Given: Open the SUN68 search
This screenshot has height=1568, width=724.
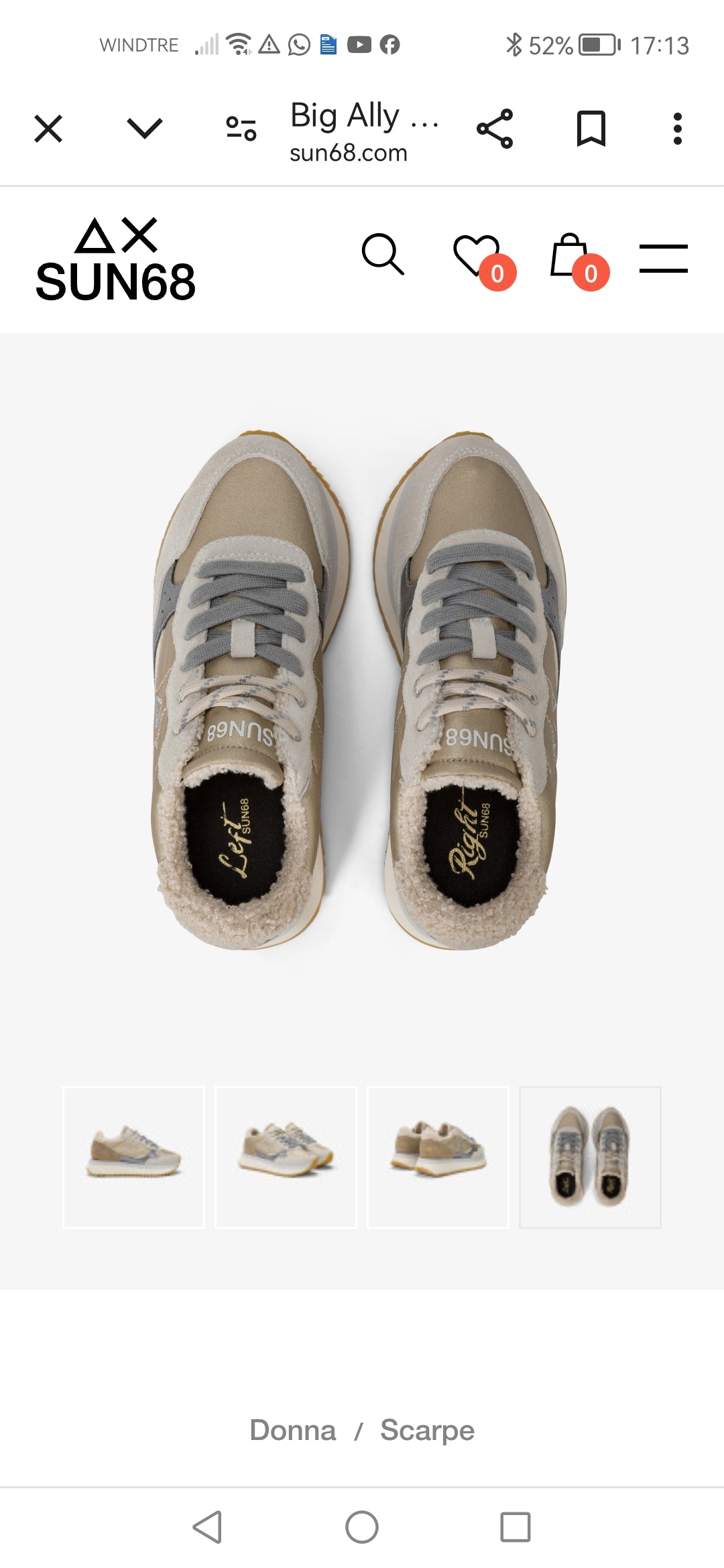Looking at the screenshot, I should click(x=383, y=255).
